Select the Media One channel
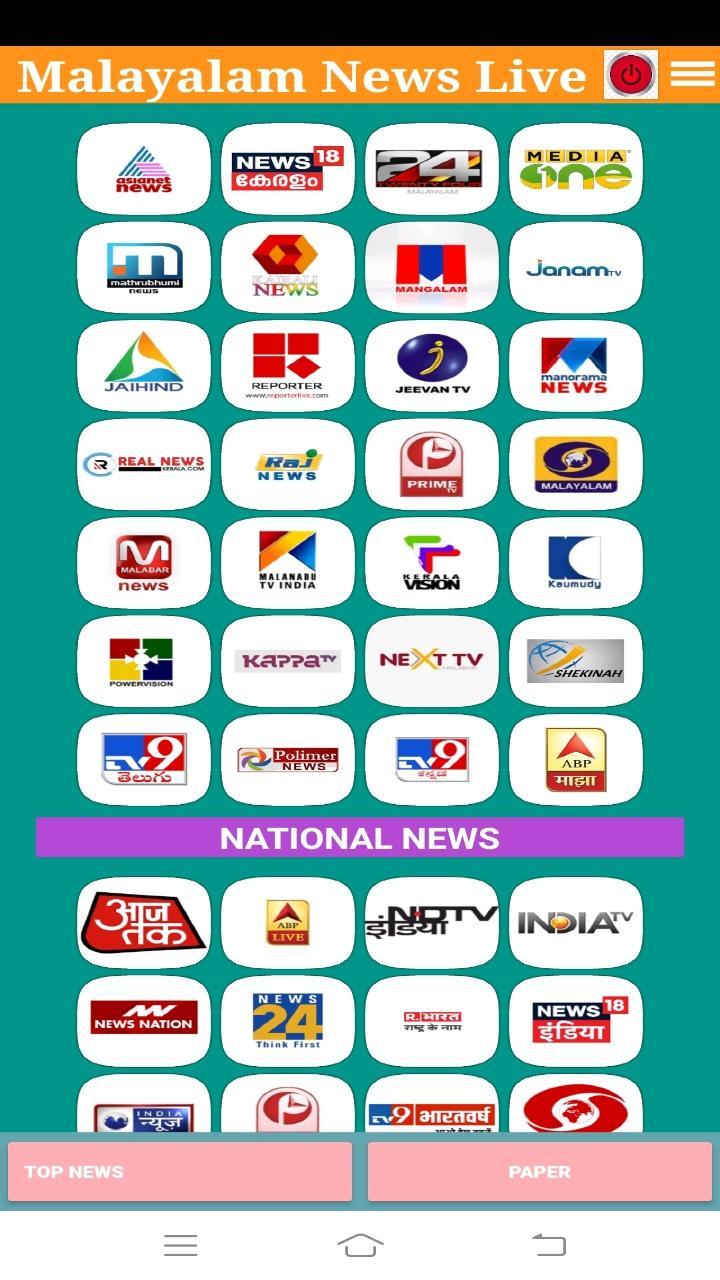The width and height of the screenshot is (720, 1280). (575, 169)
